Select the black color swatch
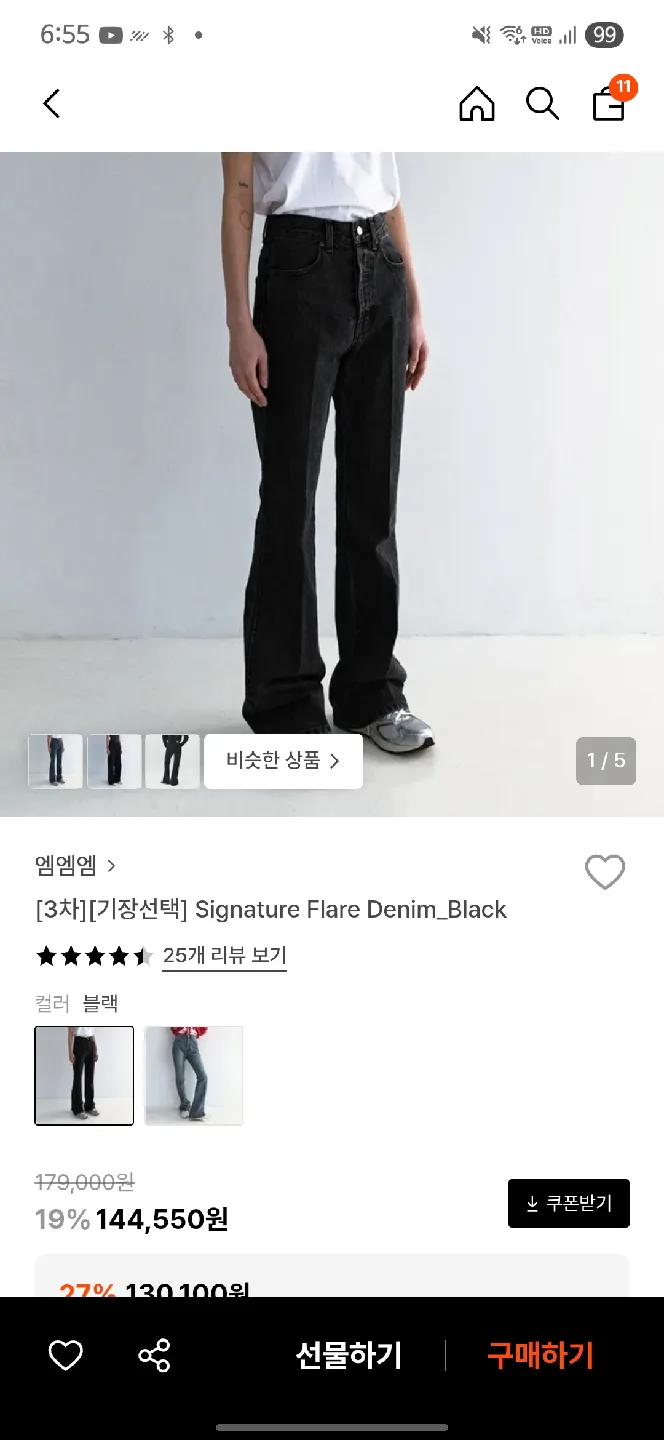The image size is (664, 1440). (x=84, y=1076)
